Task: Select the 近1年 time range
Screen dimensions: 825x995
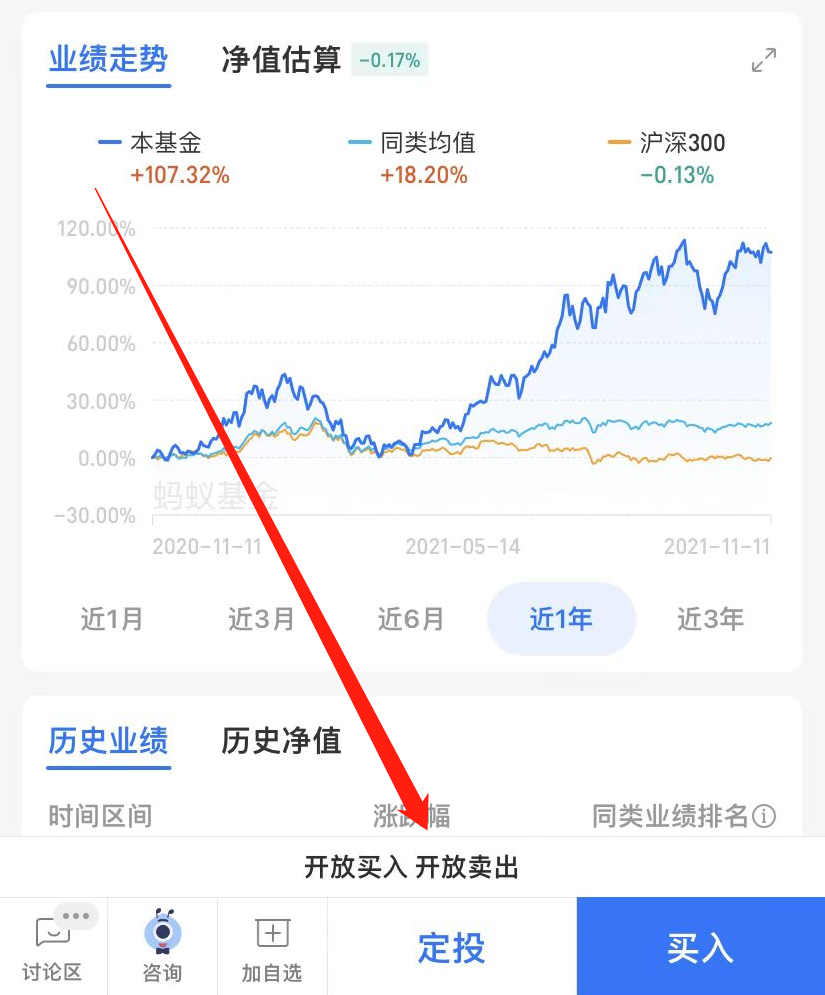Action: coord(561,619)
